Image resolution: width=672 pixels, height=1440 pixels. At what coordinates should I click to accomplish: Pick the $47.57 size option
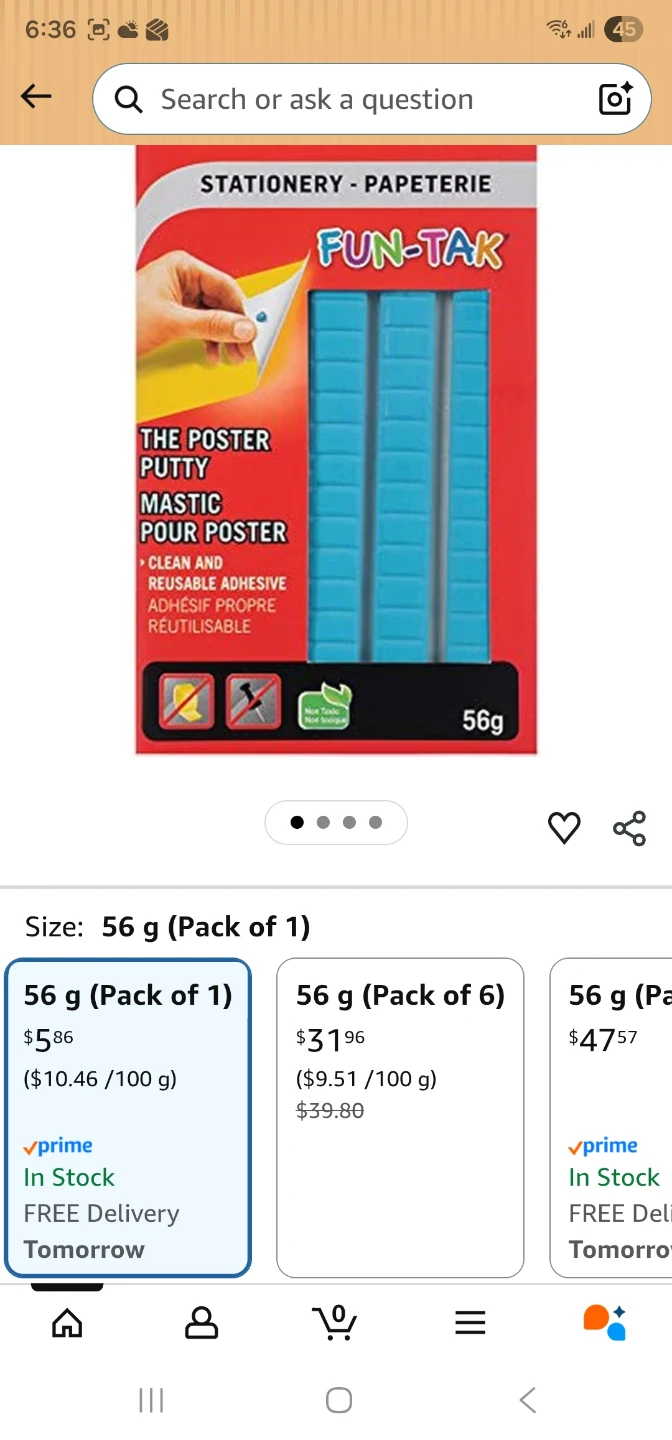click(x=611, y=1118)
